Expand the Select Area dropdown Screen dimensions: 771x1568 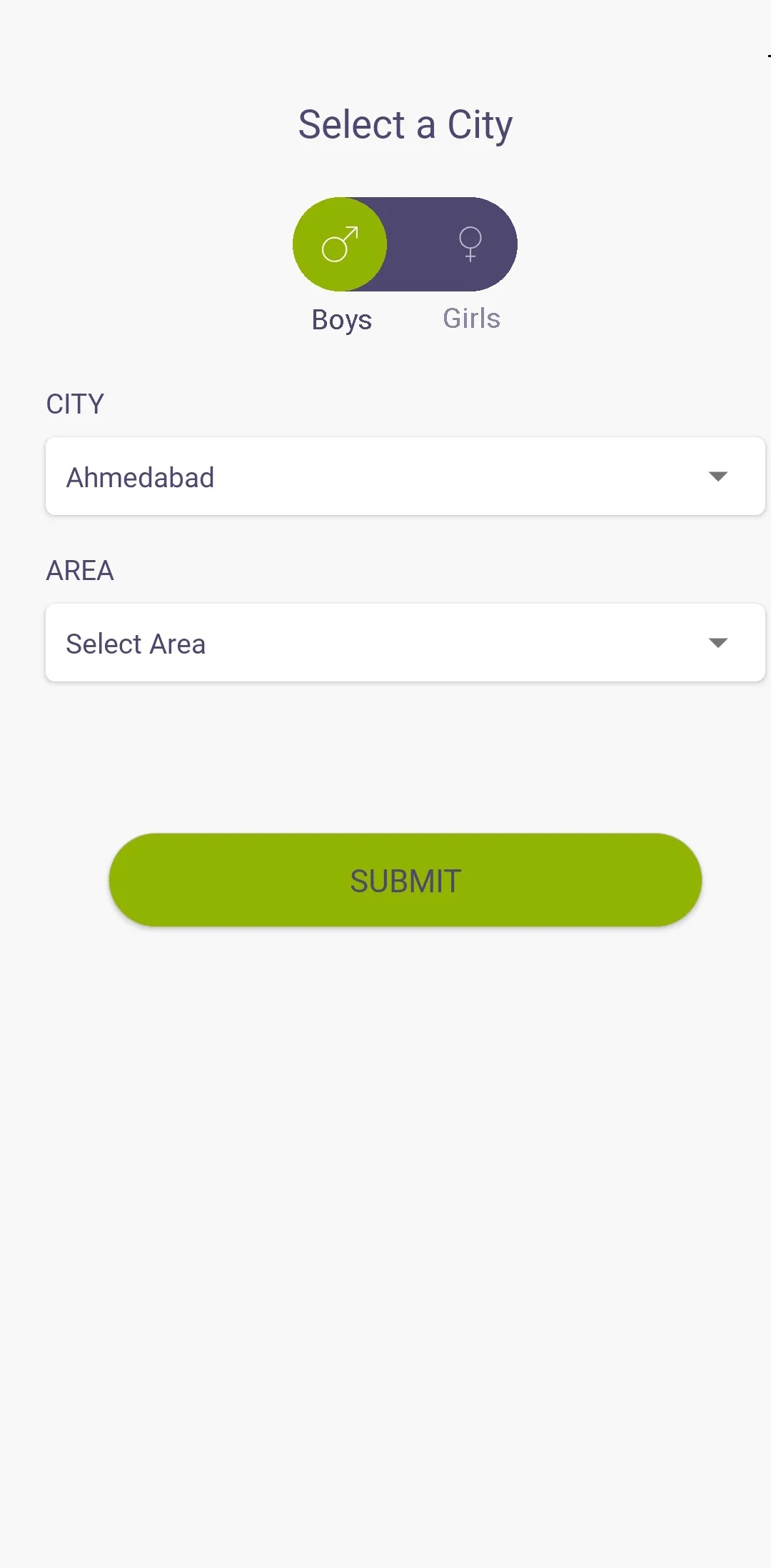405,643
